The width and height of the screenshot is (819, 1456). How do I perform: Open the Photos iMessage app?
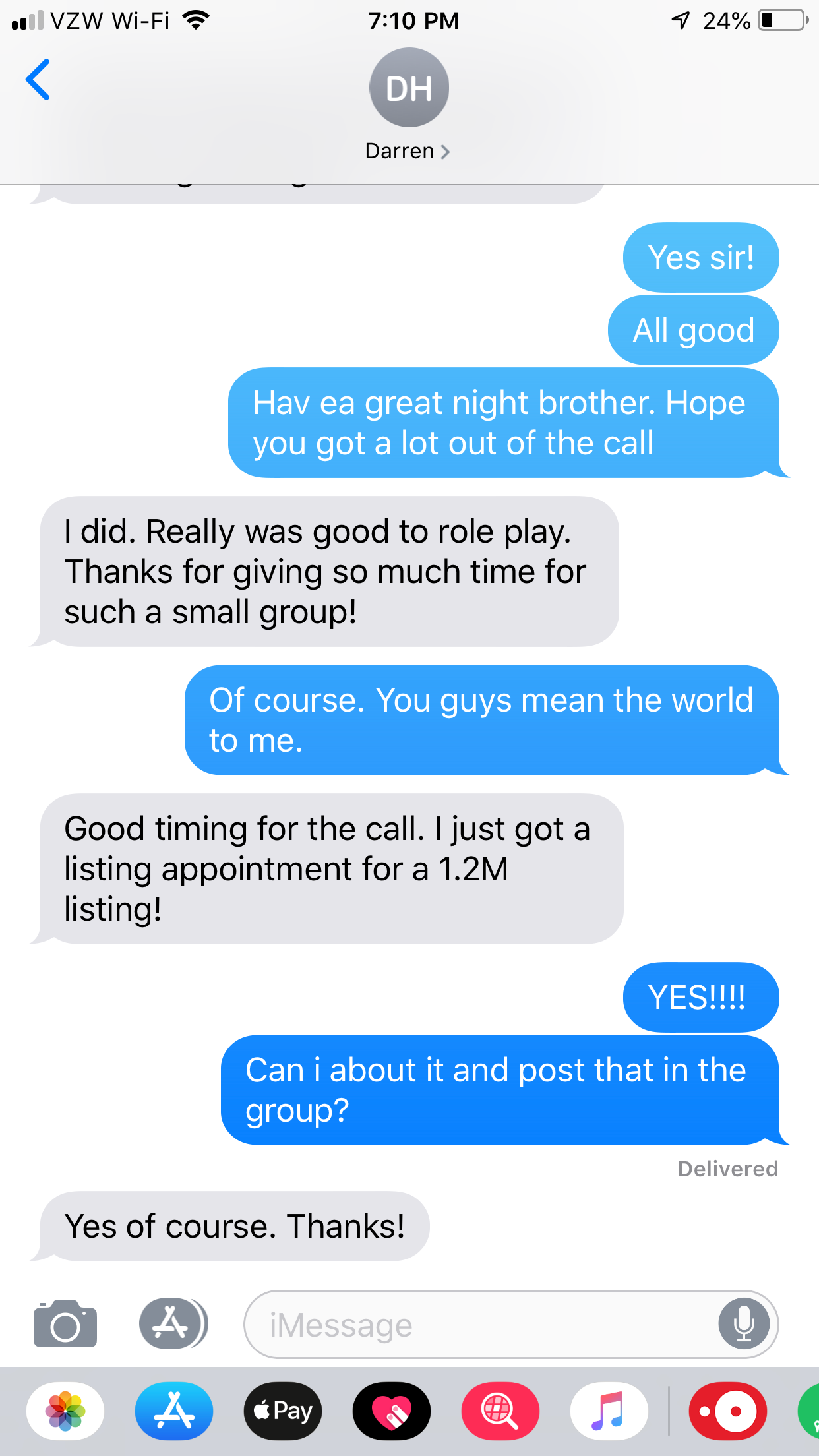tap(65, 1411)
